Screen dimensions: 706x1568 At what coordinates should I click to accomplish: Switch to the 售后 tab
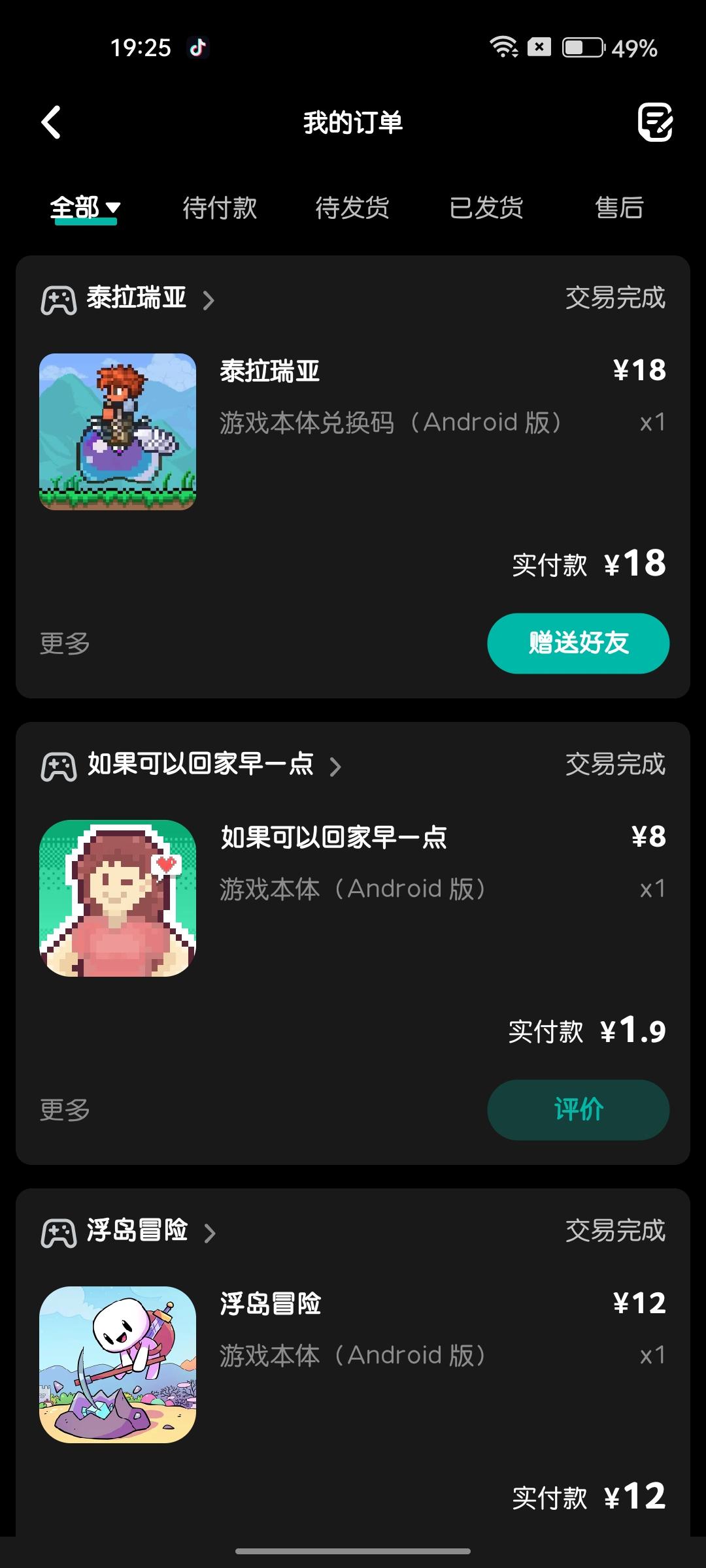tap(618, 208)
